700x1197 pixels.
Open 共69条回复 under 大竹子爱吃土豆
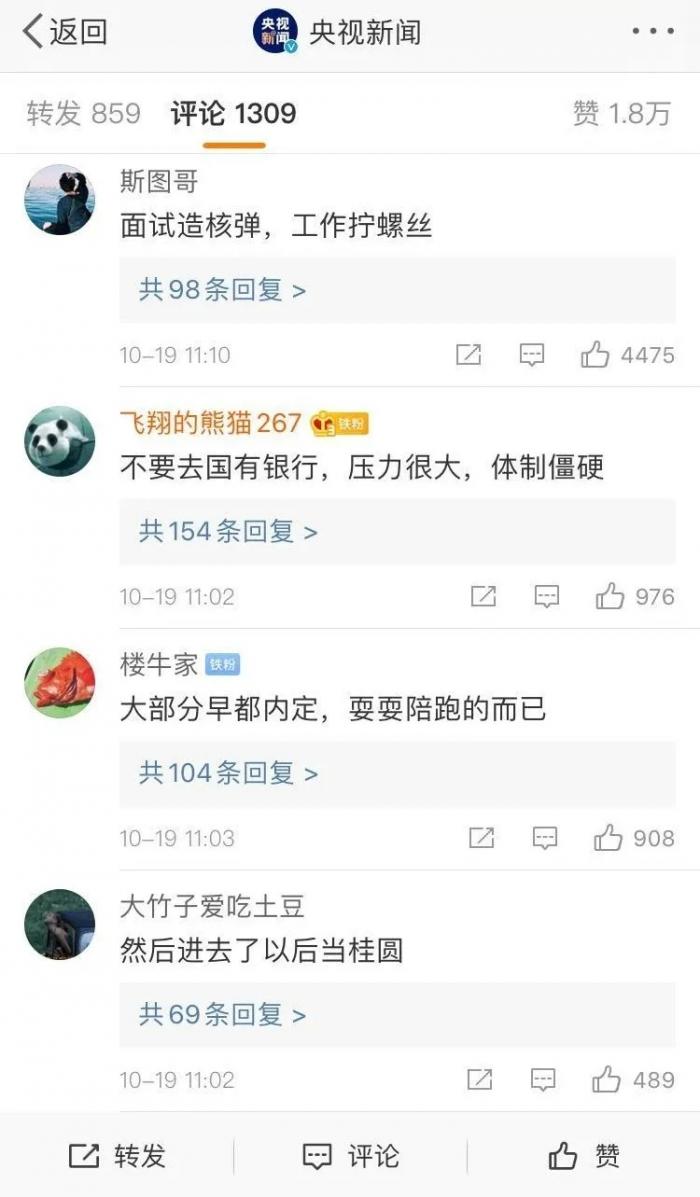tap(223, 1014)
